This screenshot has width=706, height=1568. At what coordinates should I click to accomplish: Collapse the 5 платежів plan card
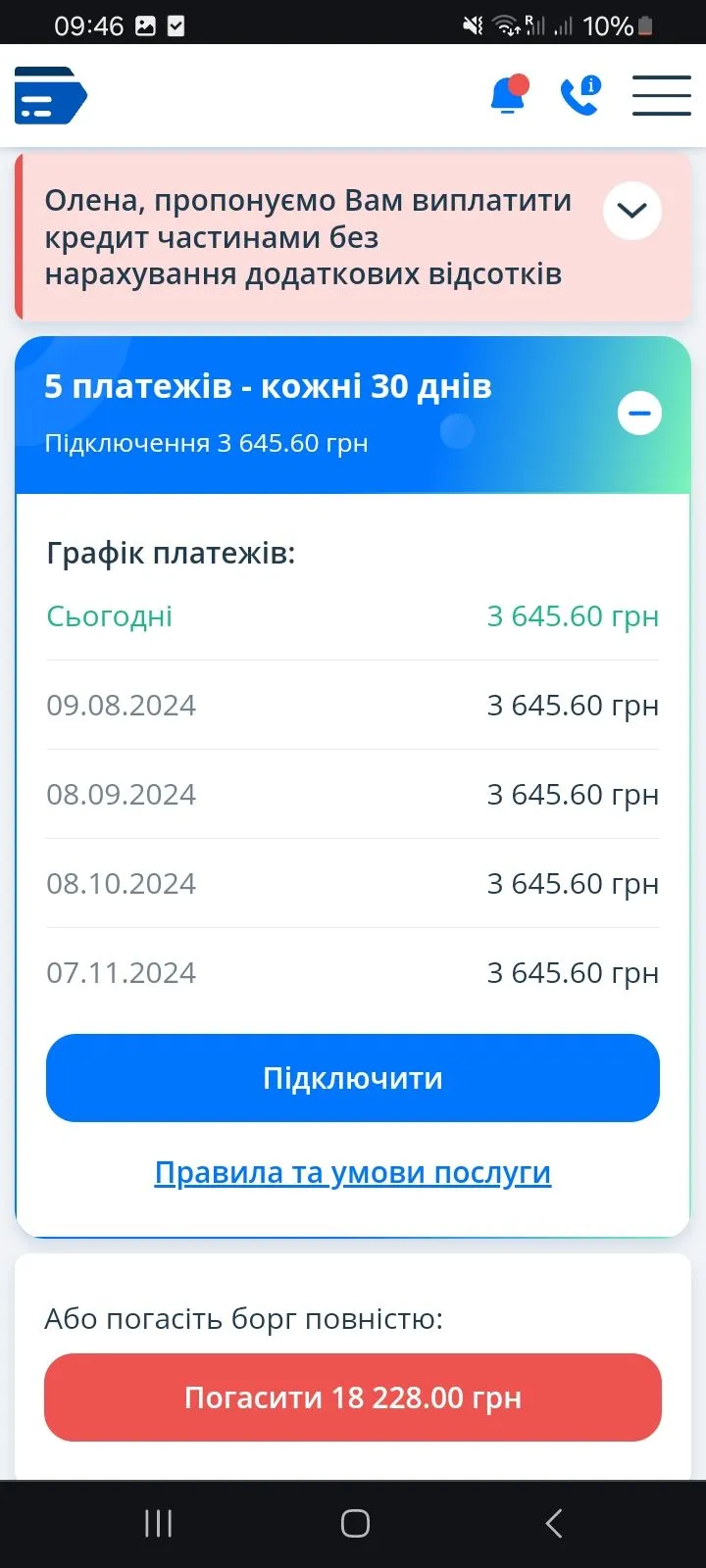pyautogui.click(x=639, y=414)
